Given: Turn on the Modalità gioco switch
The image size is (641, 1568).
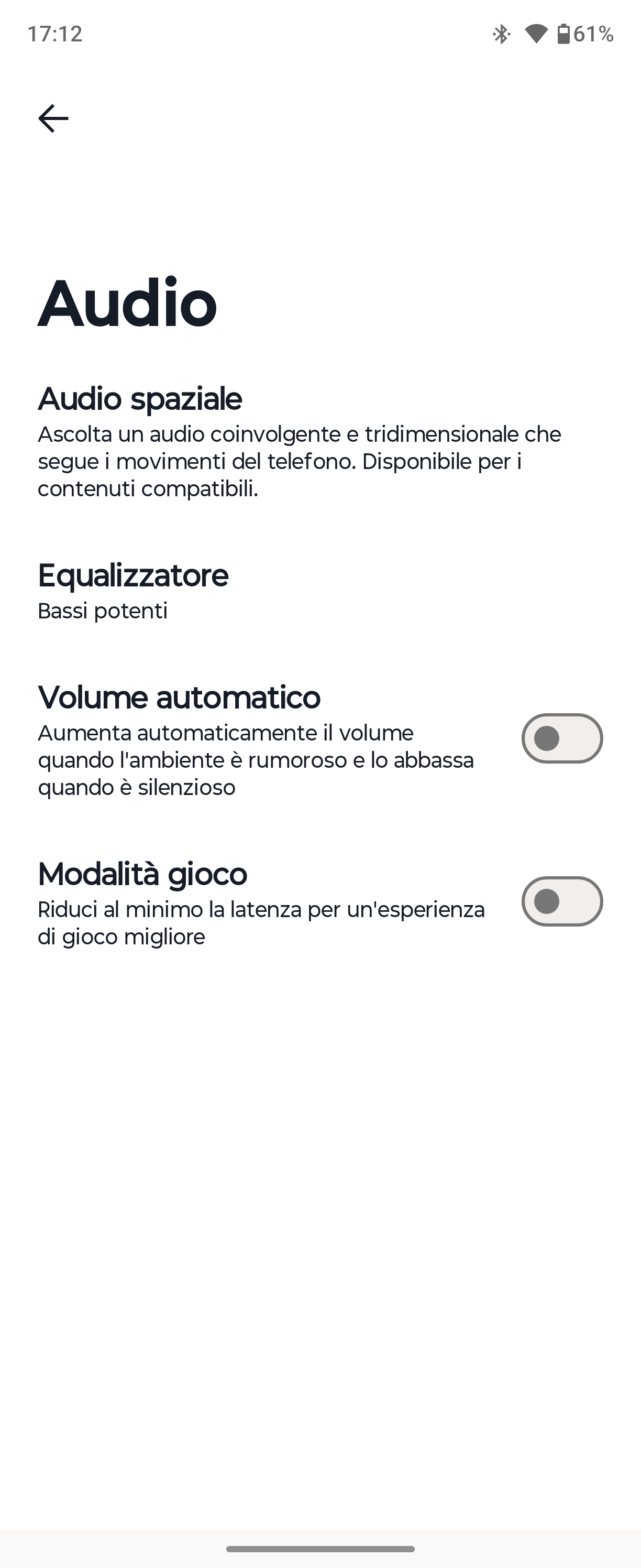Looking at the screenshot, I should pyautogui.click(x=561, y=901).
